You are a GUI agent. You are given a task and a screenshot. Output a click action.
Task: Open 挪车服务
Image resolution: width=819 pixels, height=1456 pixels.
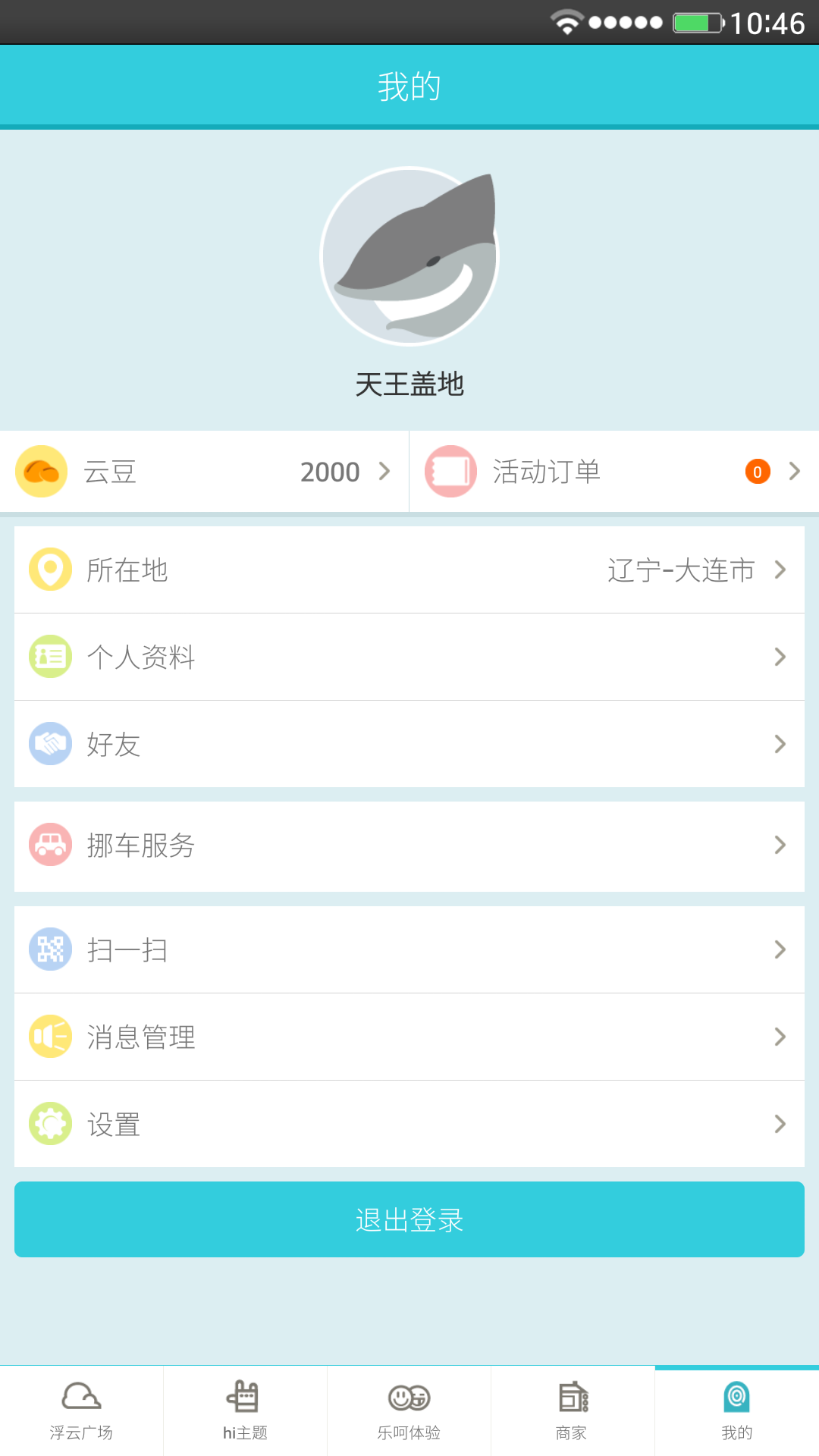[409, 846]
